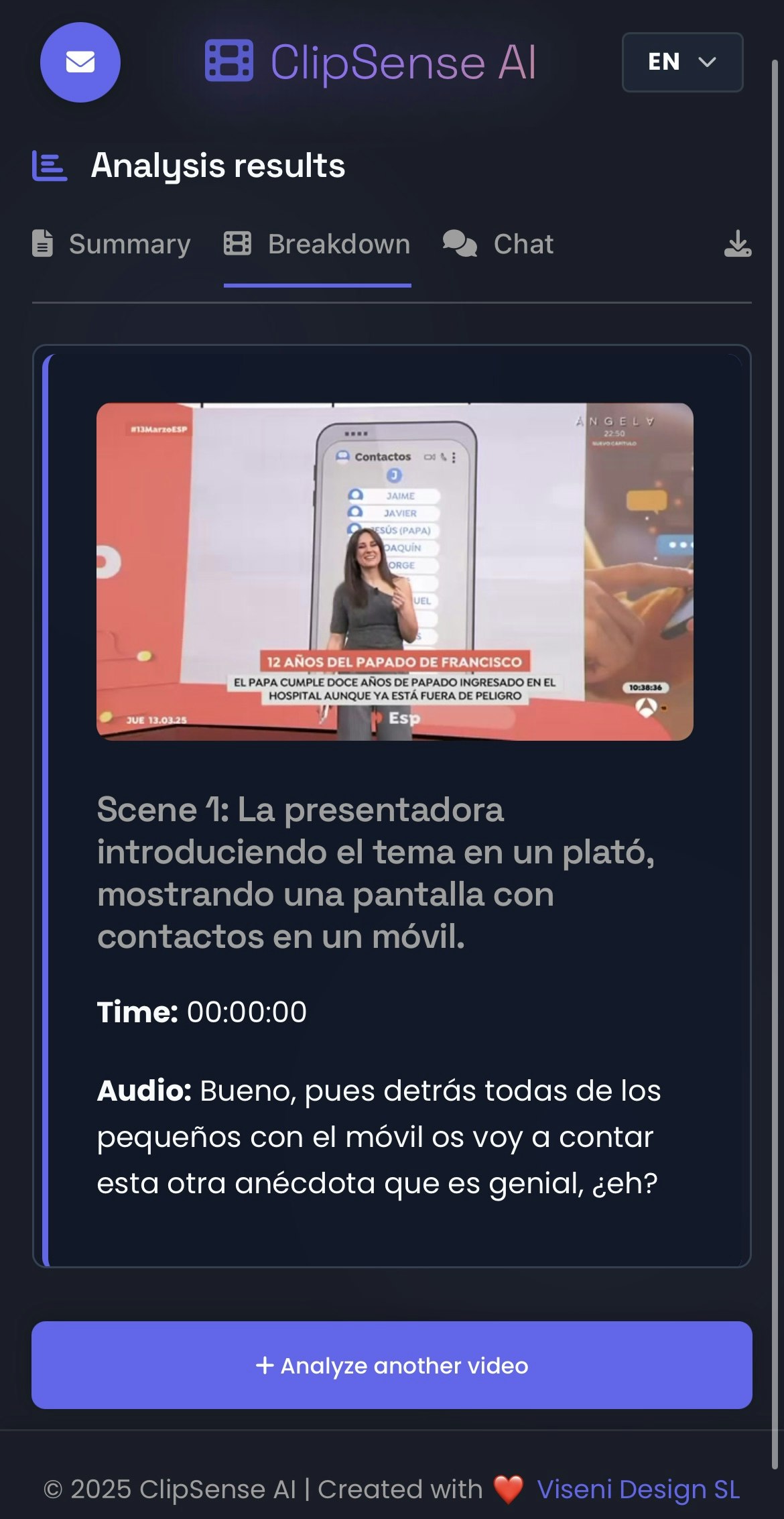Screen dimensions: 784x1519
Task: Open the Chat tab
Action: coord(499,245)
